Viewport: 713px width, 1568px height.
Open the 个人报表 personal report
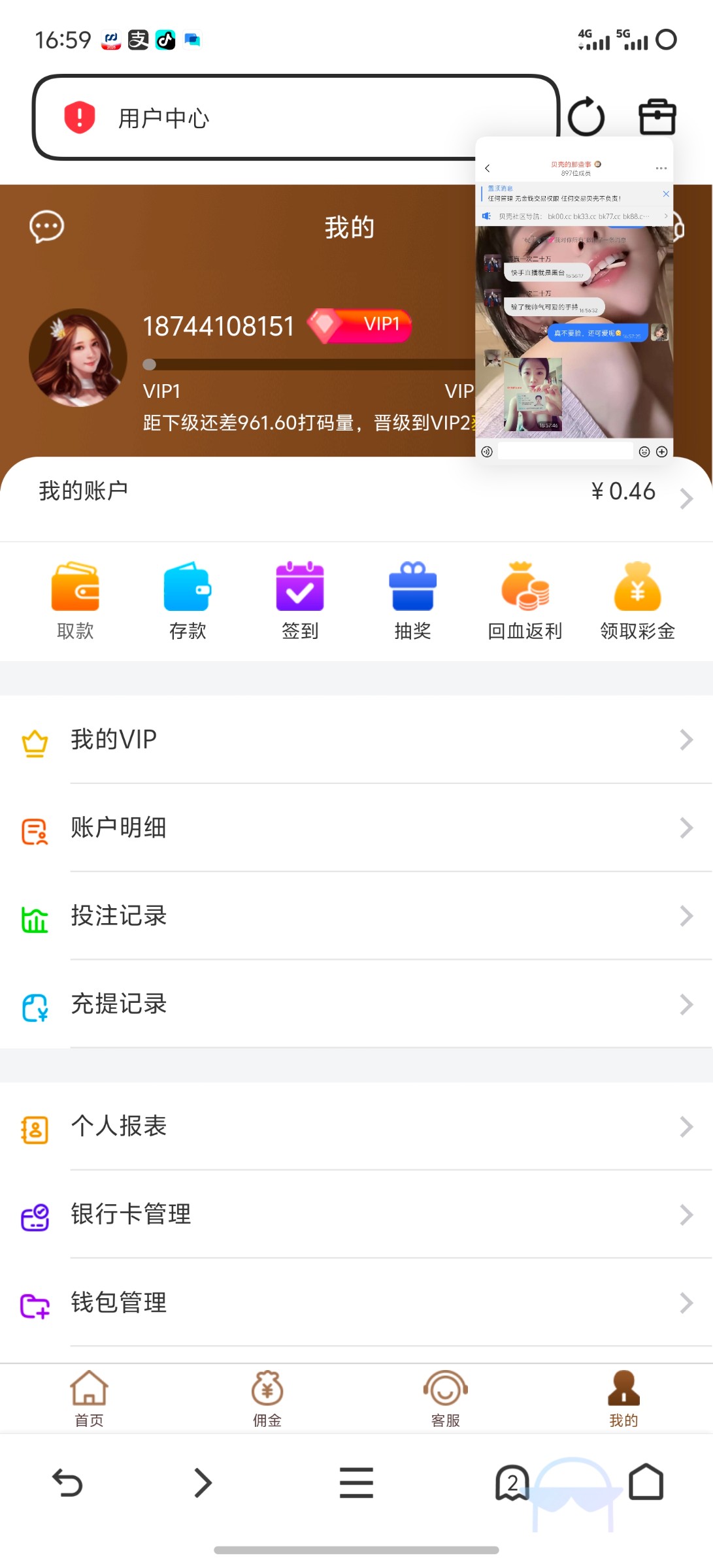(x=356, y=1126)
